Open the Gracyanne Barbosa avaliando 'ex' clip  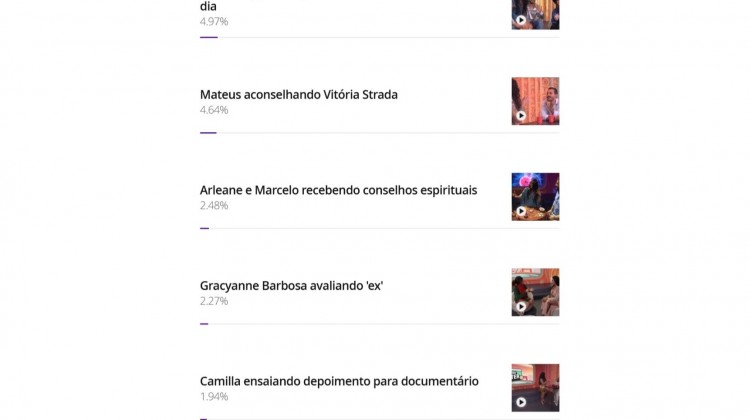point(535,292)
